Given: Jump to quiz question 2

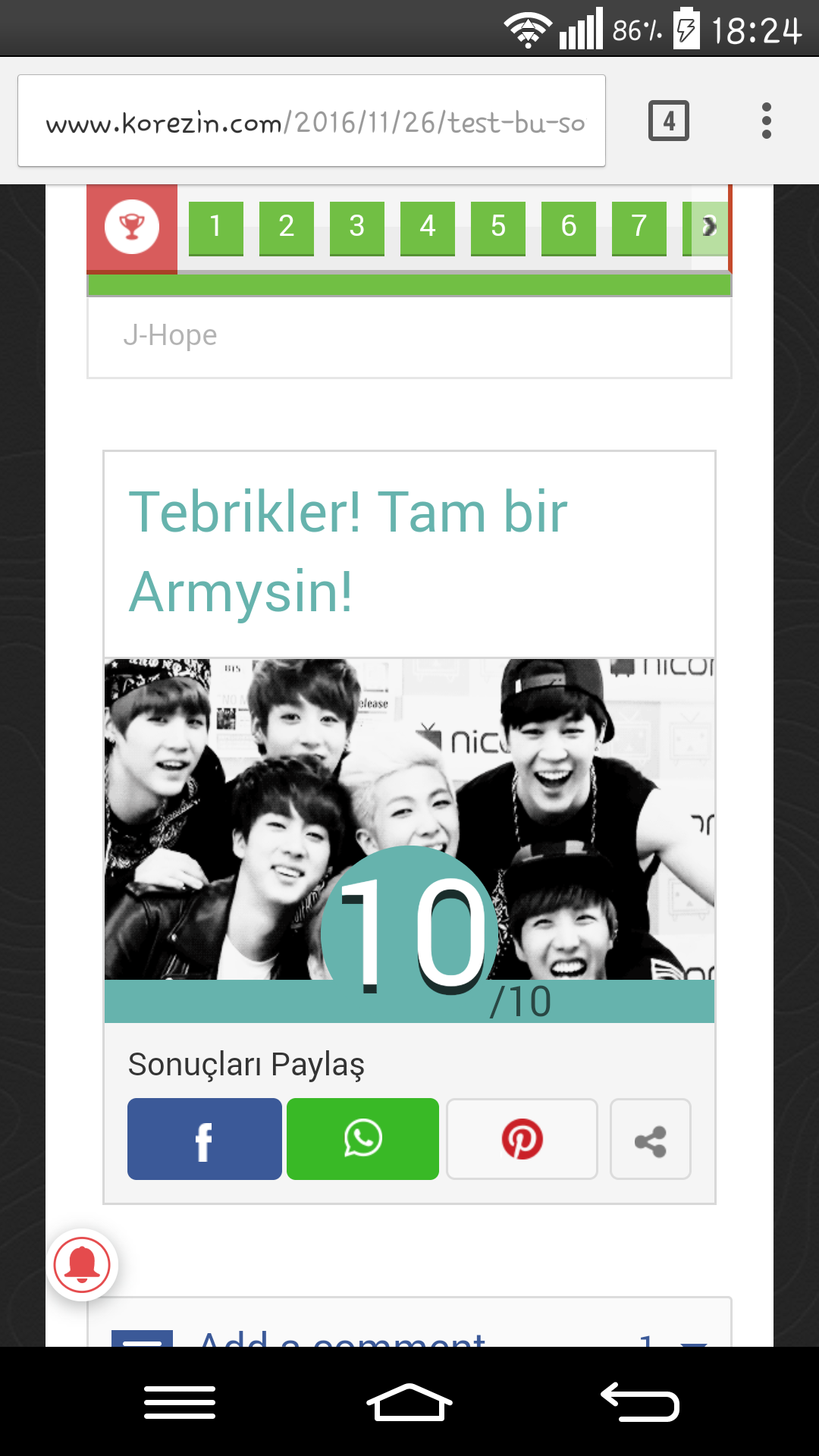Looking at the screenshot, I should (287, 227).
